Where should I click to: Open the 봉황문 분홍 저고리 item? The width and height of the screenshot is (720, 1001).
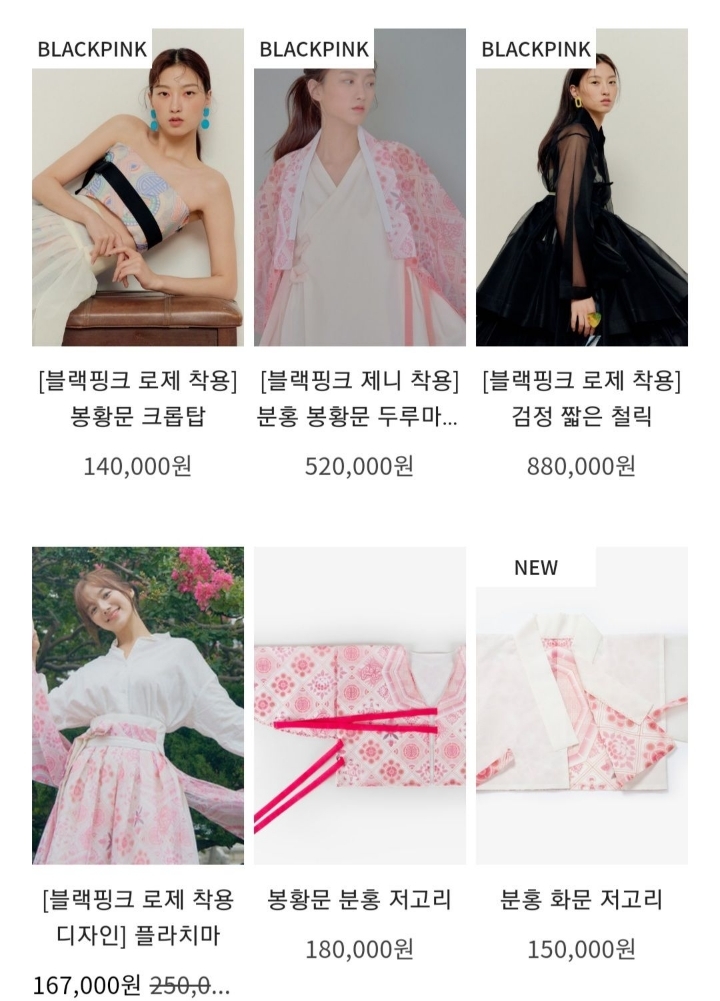pos(359,706)
